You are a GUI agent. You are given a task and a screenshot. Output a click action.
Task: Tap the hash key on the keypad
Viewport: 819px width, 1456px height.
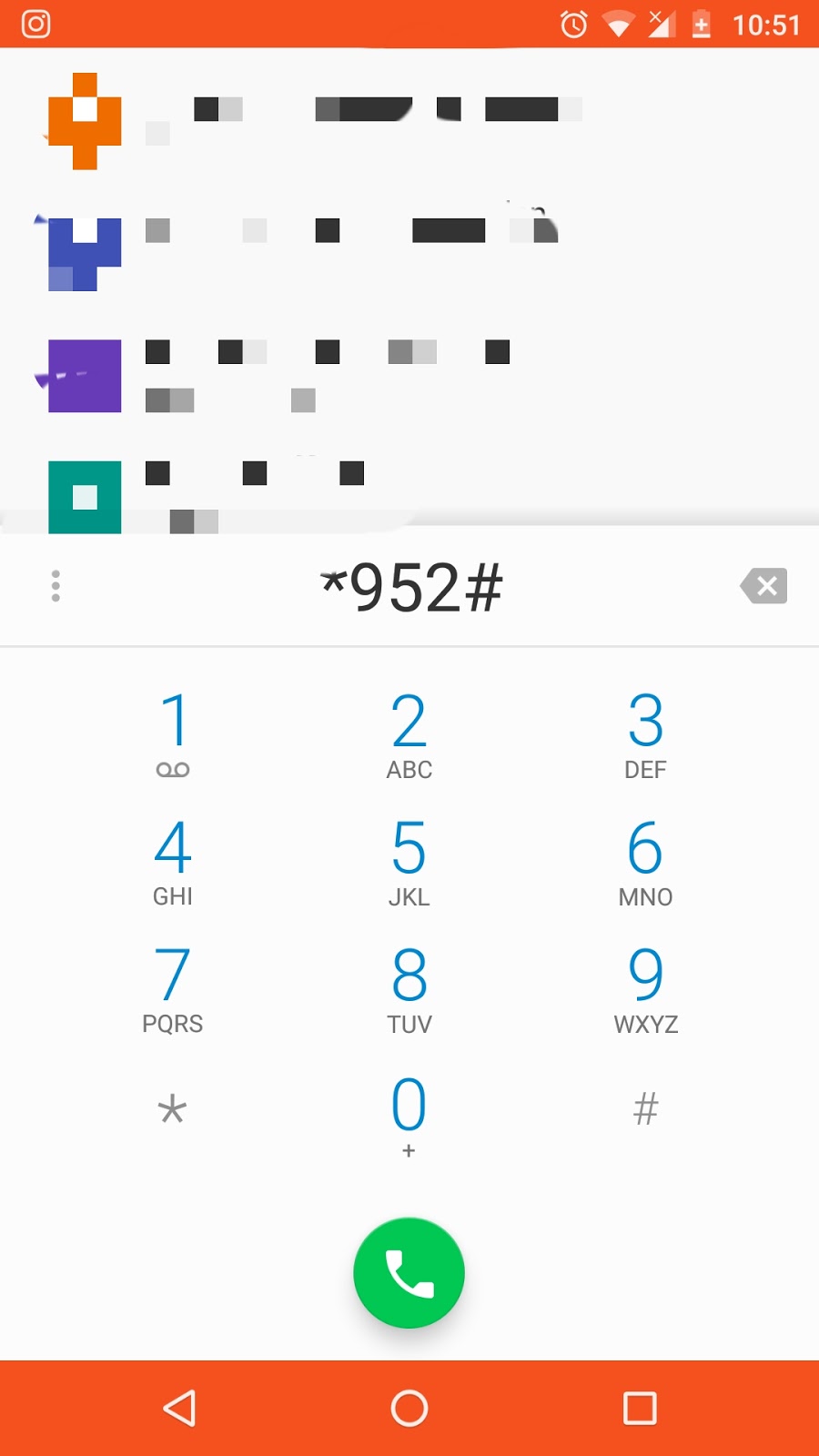[x=646, y=1110]
